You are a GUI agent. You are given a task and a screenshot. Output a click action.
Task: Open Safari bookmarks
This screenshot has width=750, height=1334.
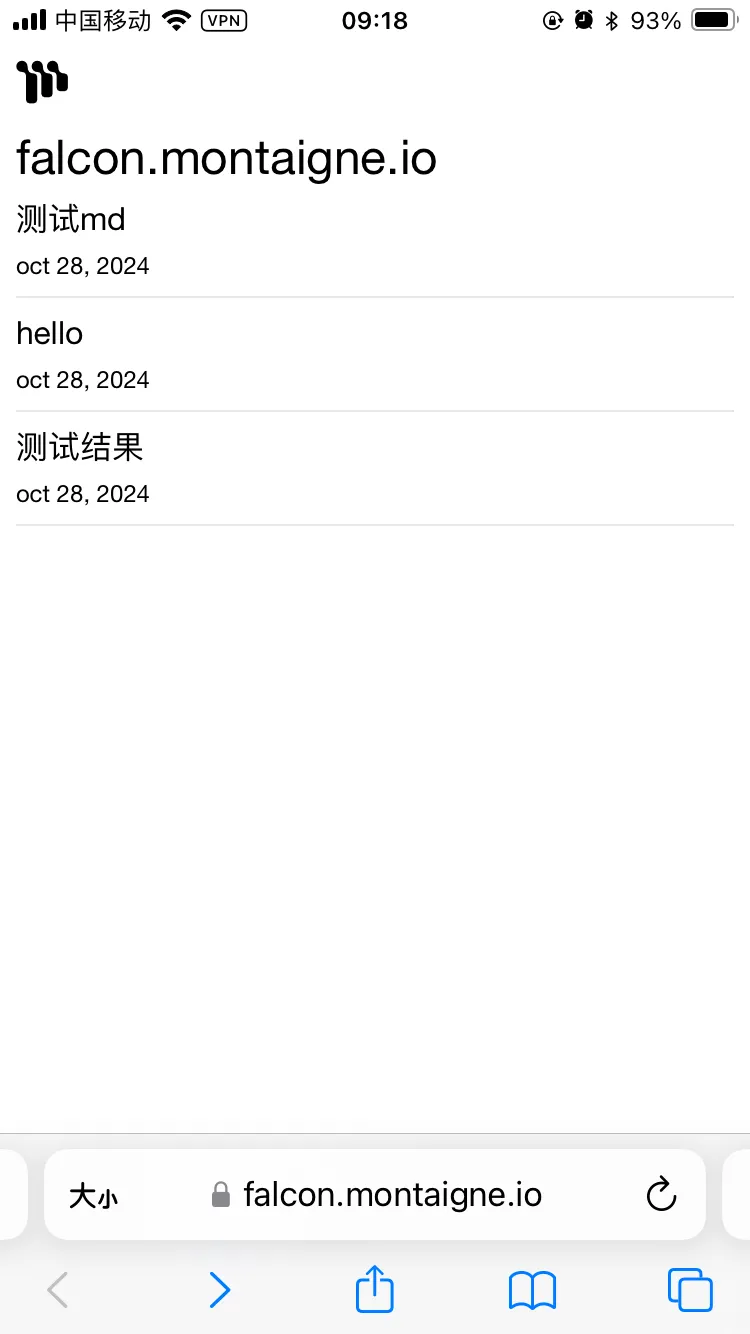[532, 1290]
